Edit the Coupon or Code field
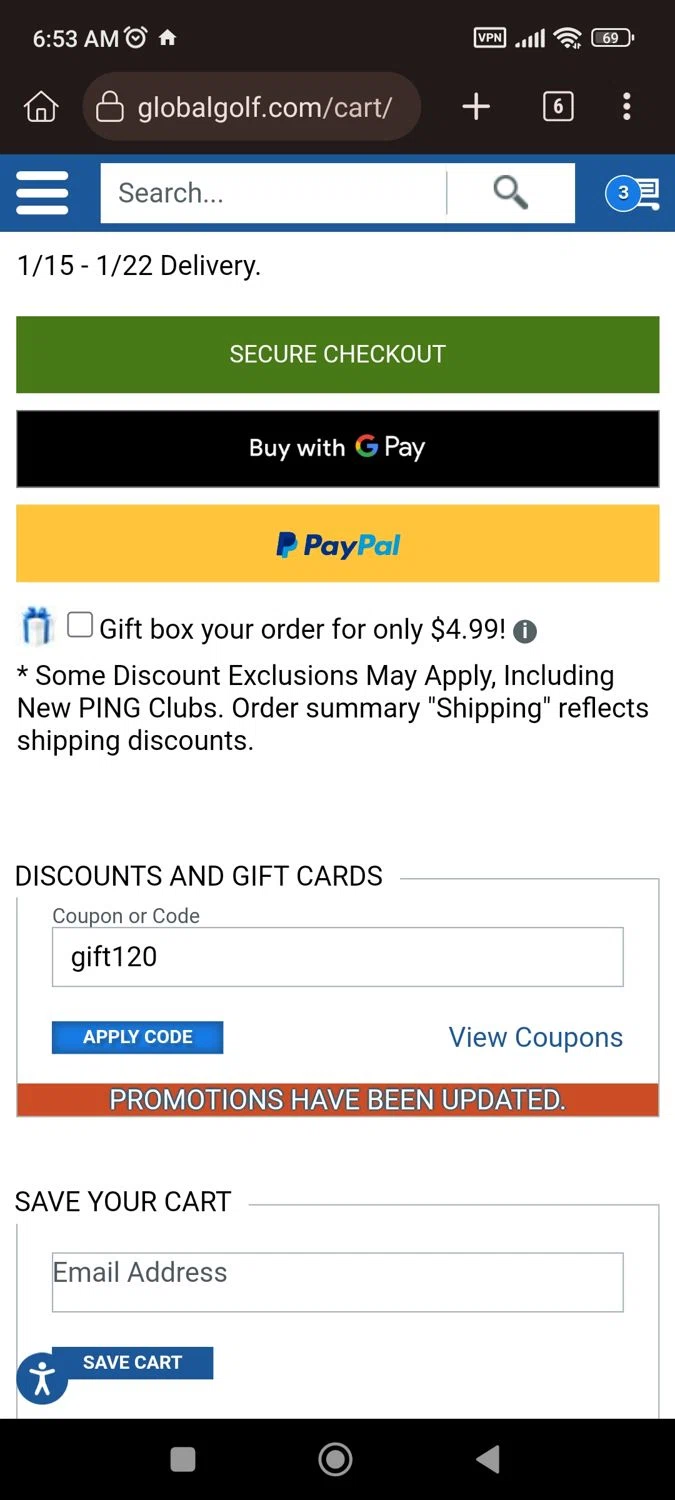Image resolution: width=675 pixels, height=1500 pixels. 337,957
